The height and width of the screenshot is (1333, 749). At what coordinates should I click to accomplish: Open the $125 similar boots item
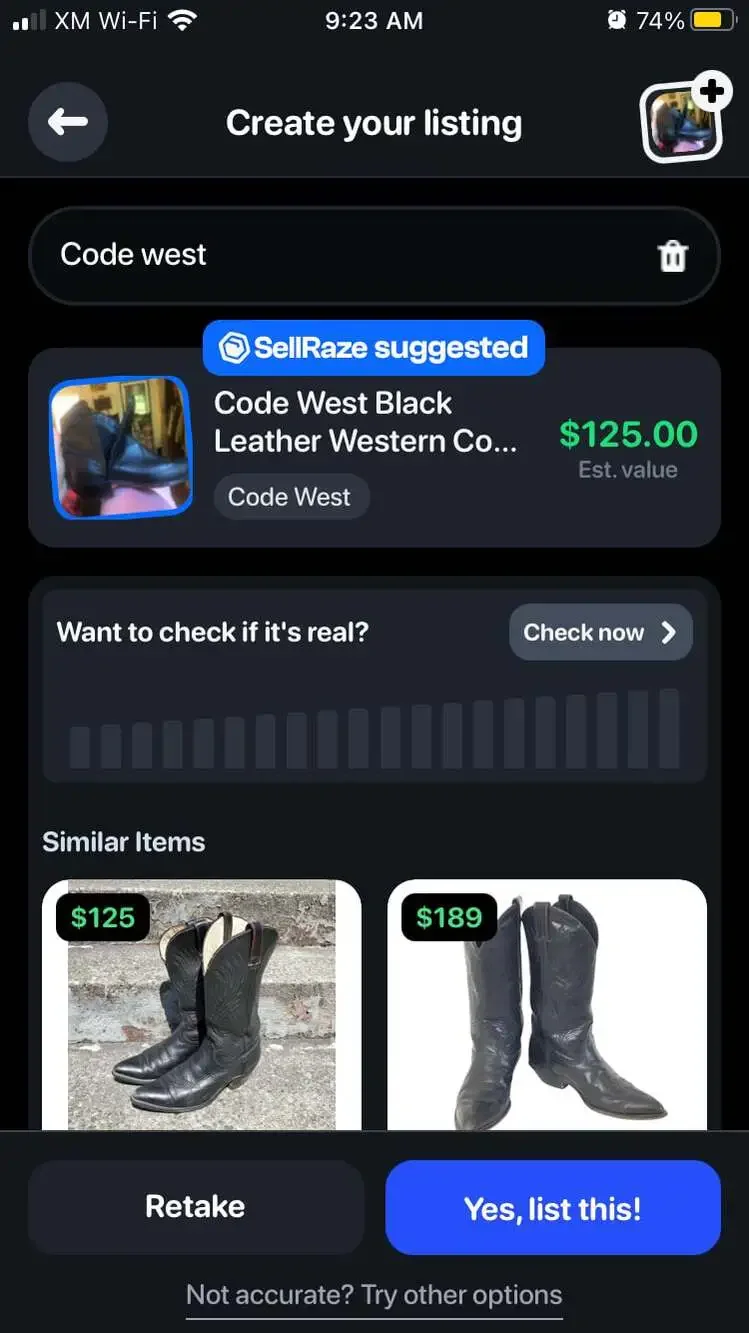201,1004
